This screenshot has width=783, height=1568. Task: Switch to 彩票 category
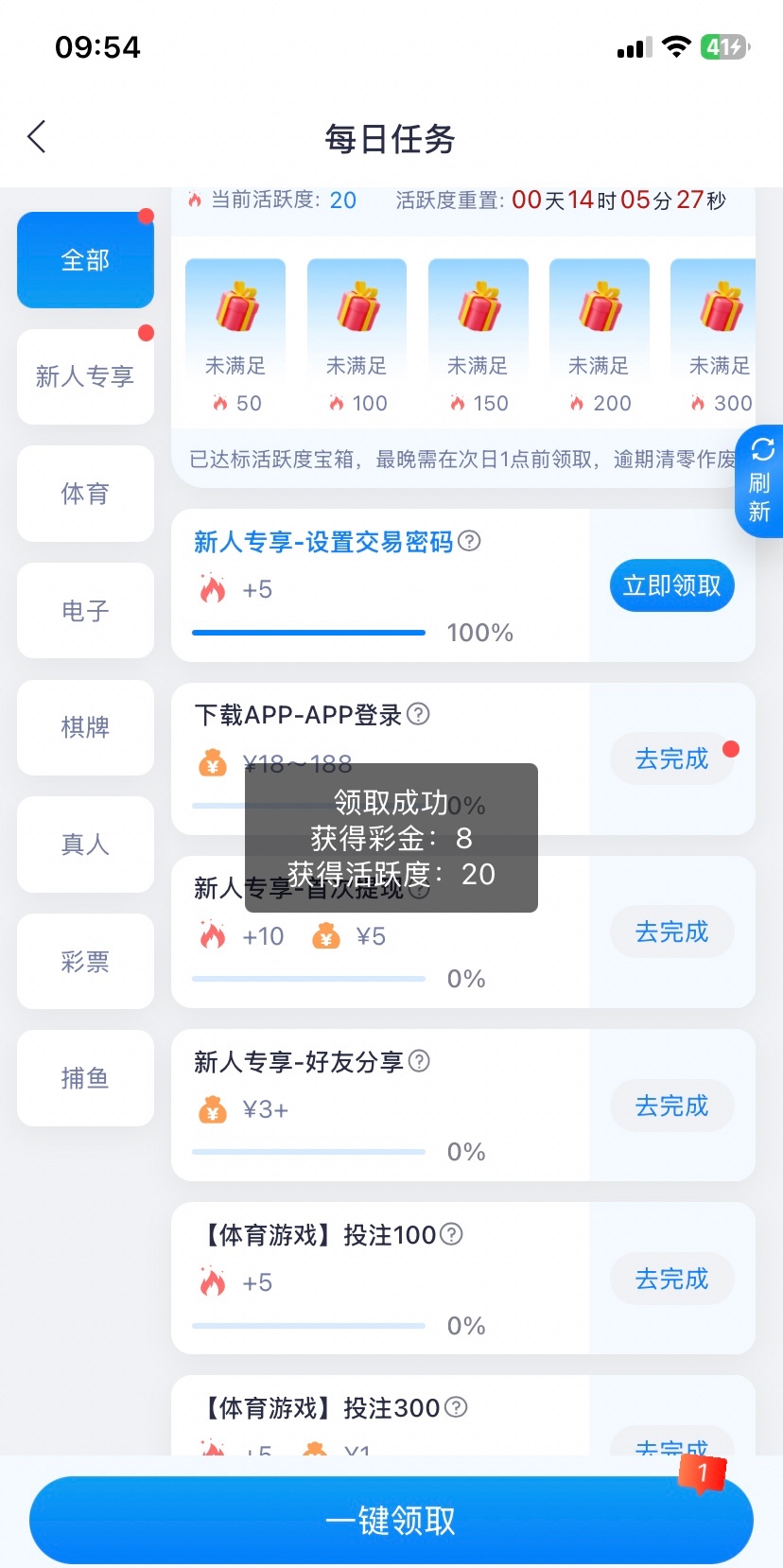[x=85, y=962]
